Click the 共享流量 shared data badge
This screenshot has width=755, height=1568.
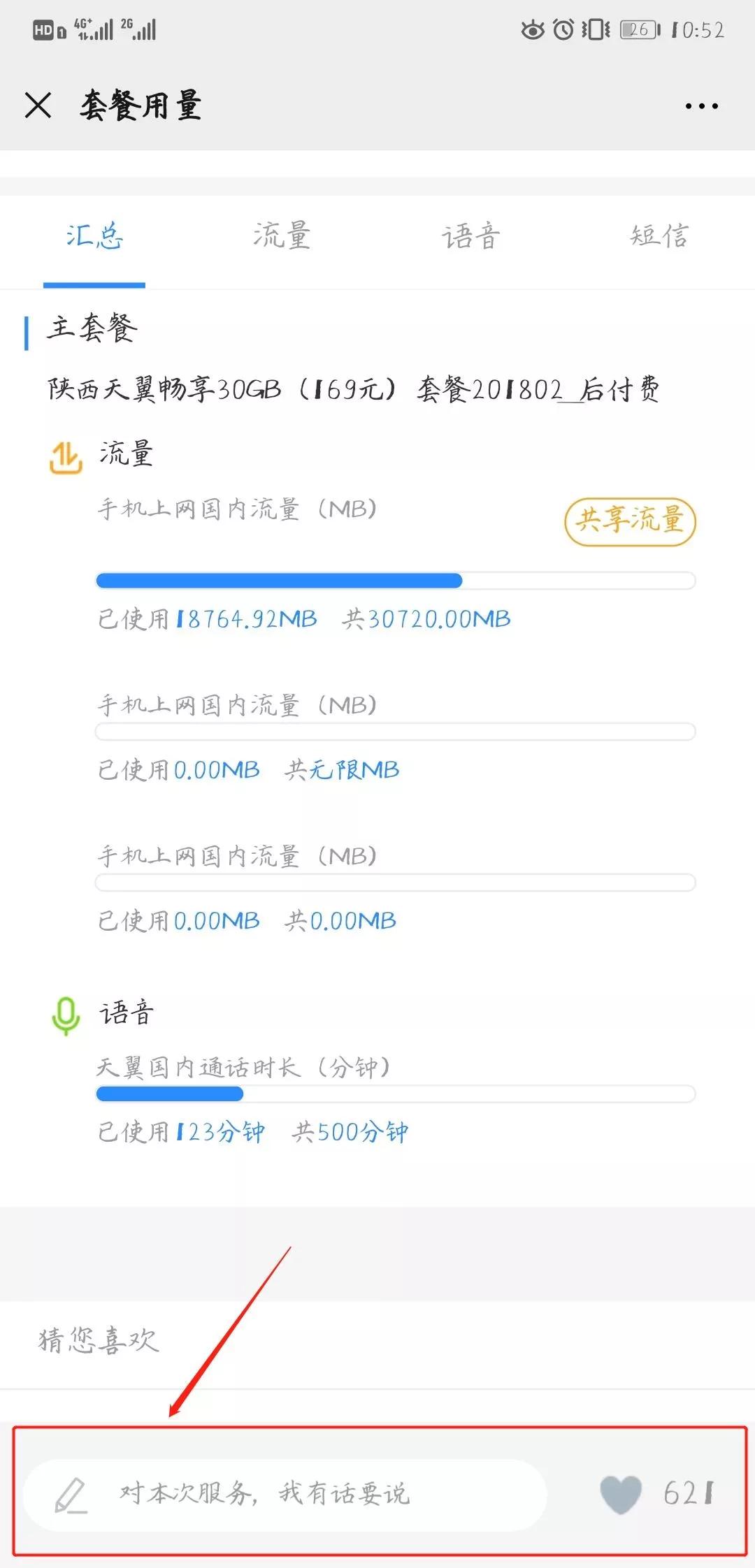coord(630,523)
